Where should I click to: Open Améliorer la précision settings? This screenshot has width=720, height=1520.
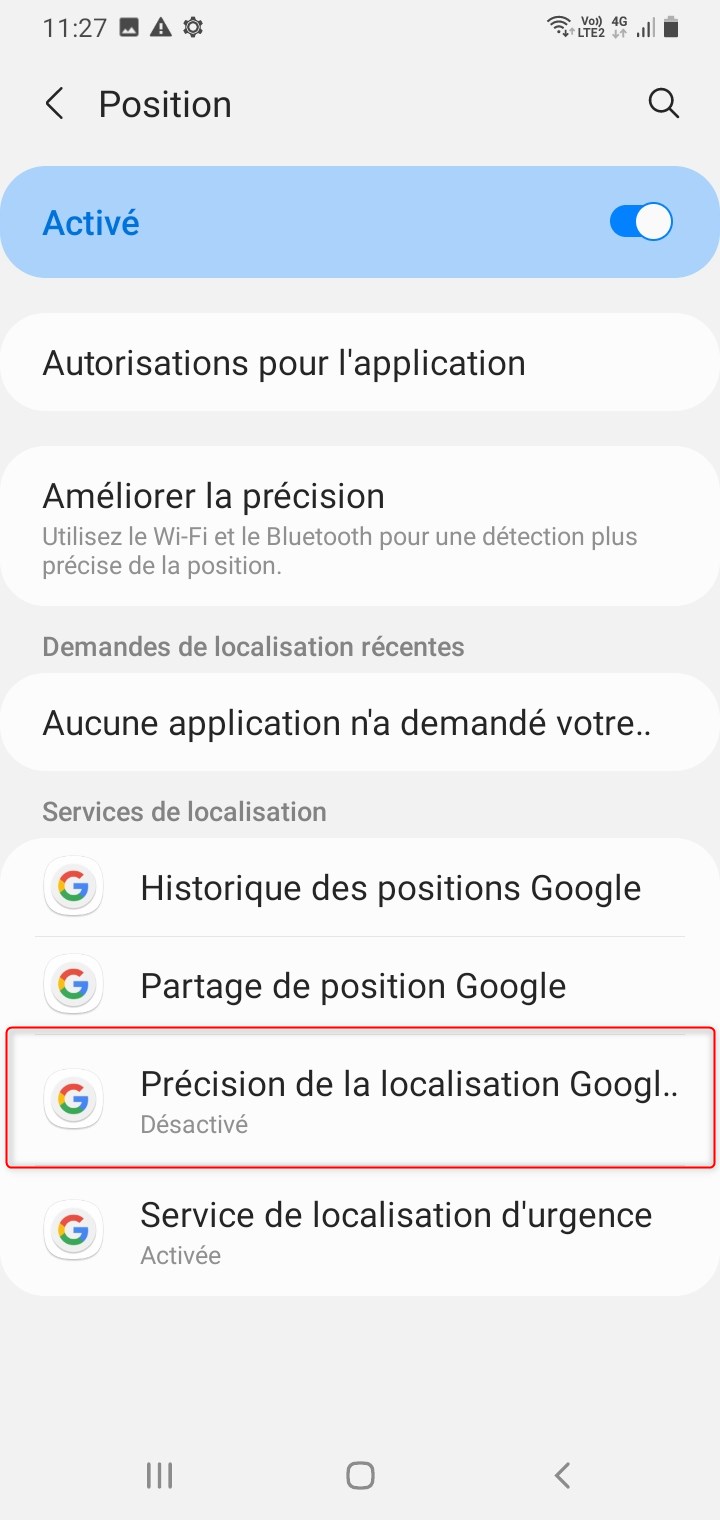coord(360,520)
